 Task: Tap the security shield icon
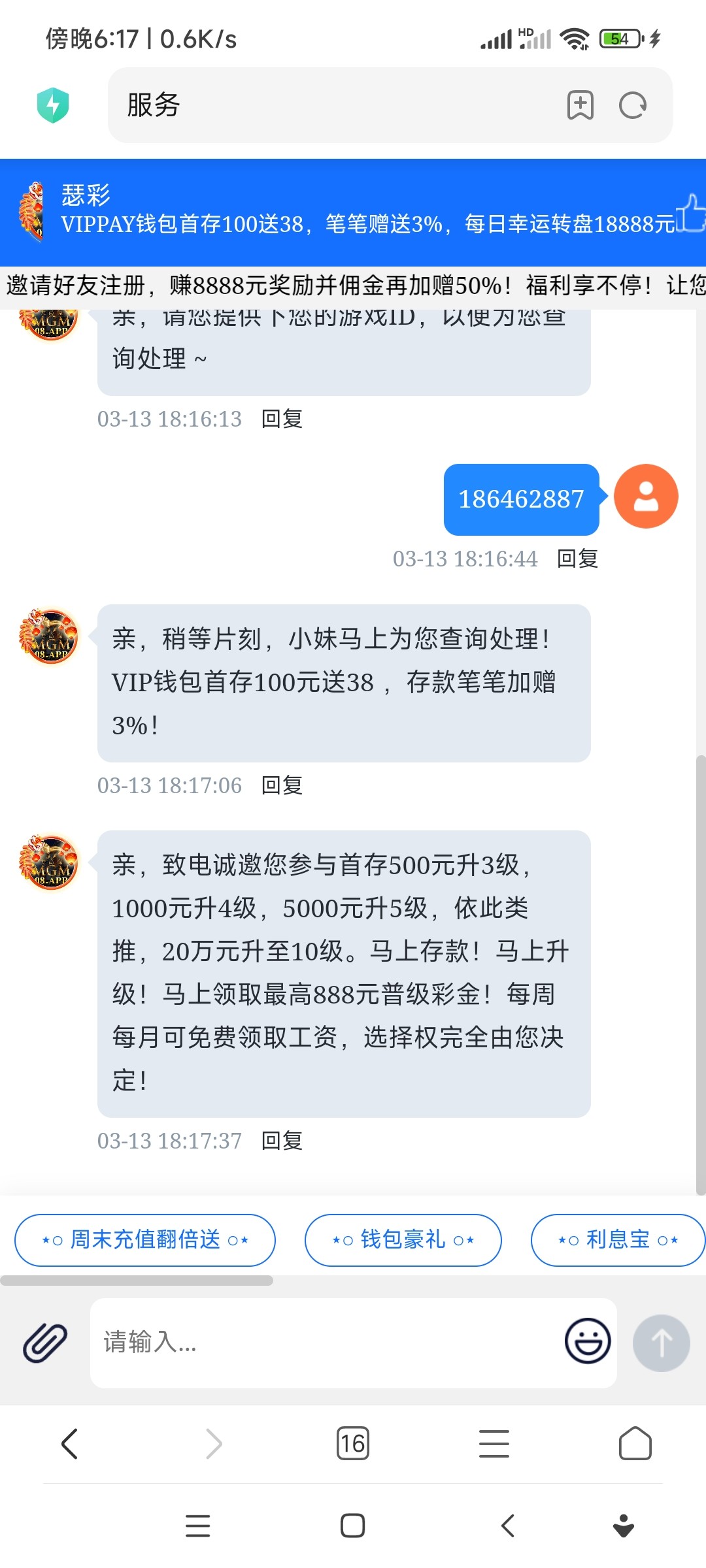click(x=53, y=105)
